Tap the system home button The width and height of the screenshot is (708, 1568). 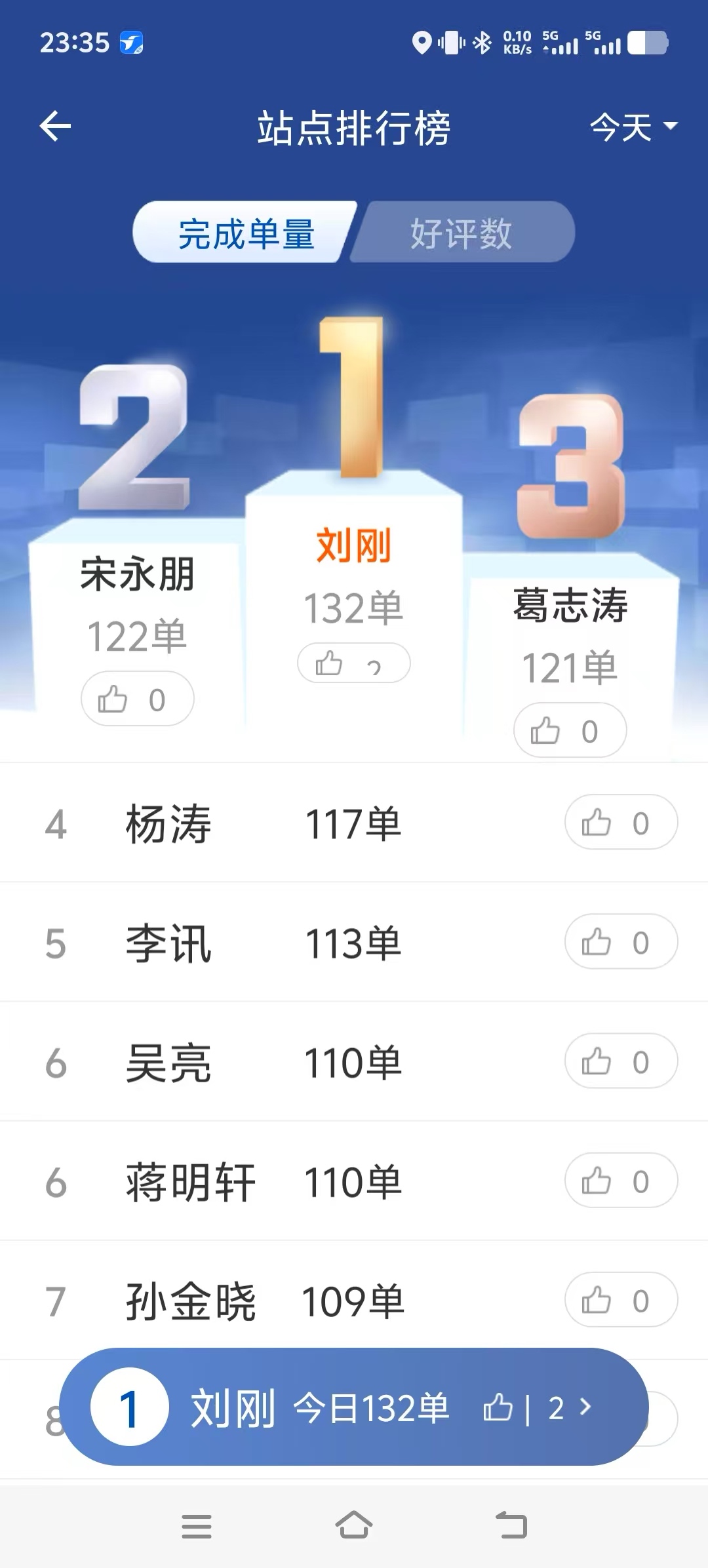tap(354, 1526)
